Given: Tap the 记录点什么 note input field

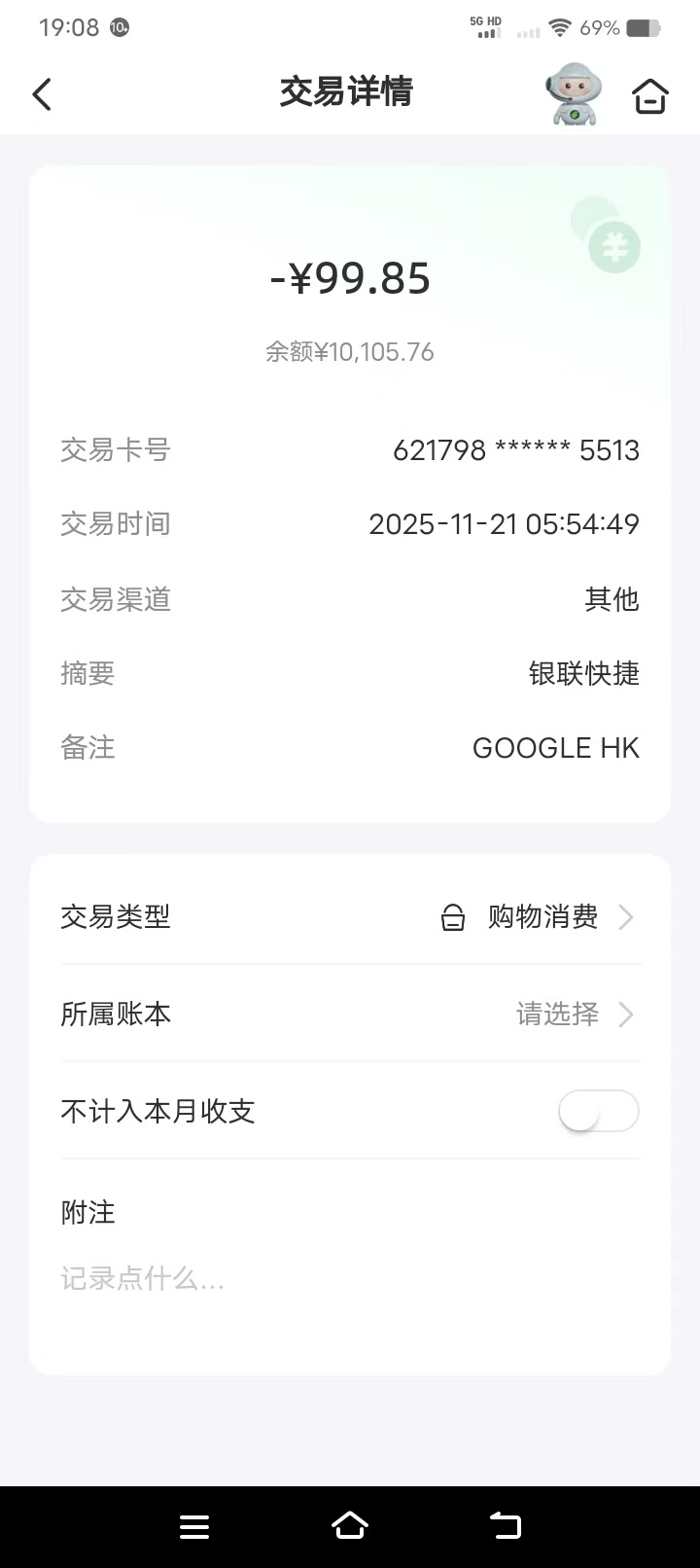Looking at the screenshot, I should [143, 1279].
